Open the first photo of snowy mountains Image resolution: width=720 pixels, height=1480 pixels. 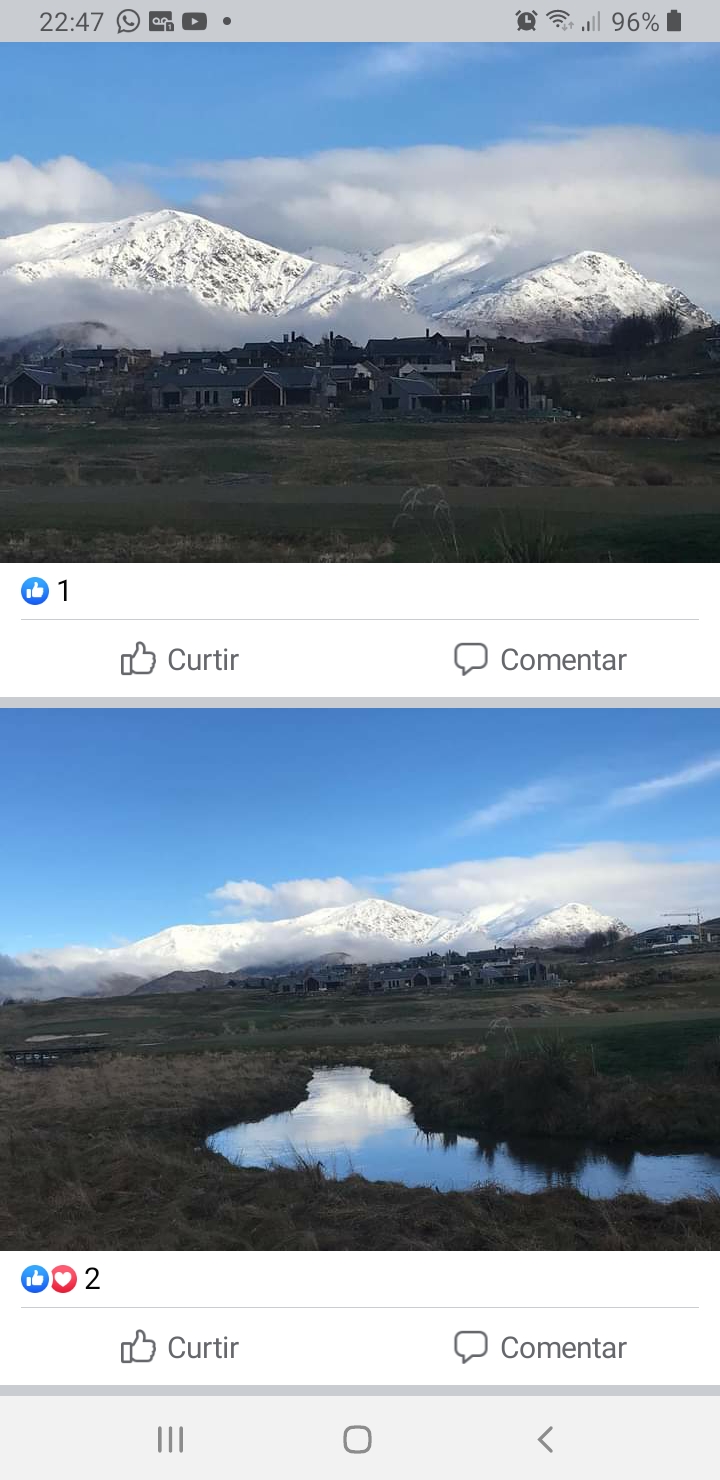(360, 302)
